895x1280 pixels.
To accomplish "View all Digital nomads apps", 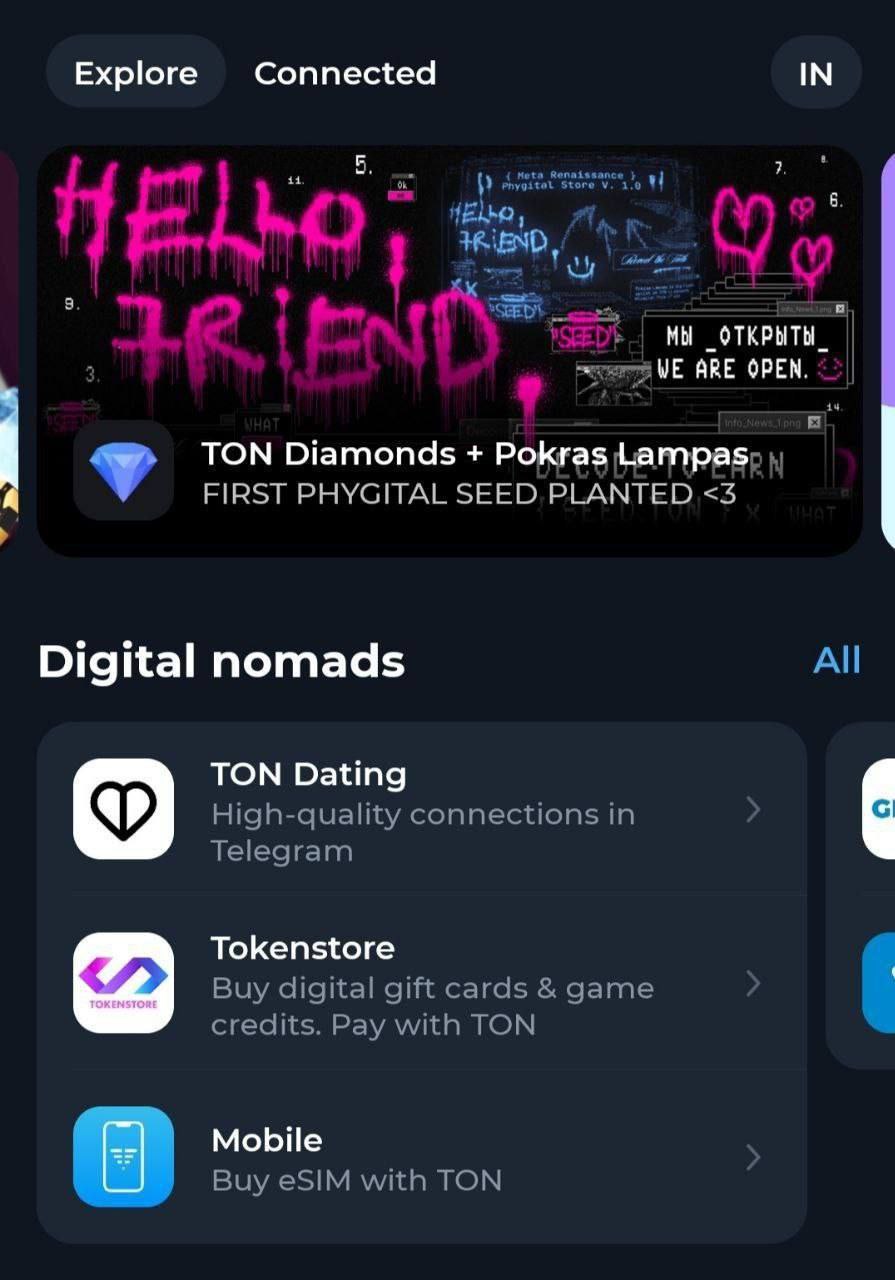I will (x=836, y=660).
